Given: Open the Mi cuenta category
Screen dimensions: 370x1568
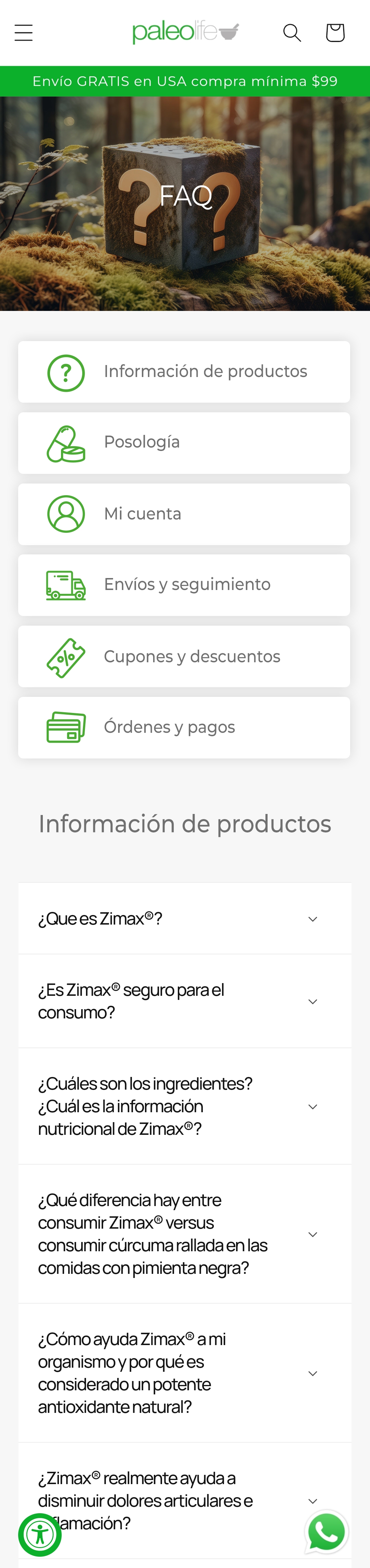Looking at the screenshot, I should [x=184, y=514].
